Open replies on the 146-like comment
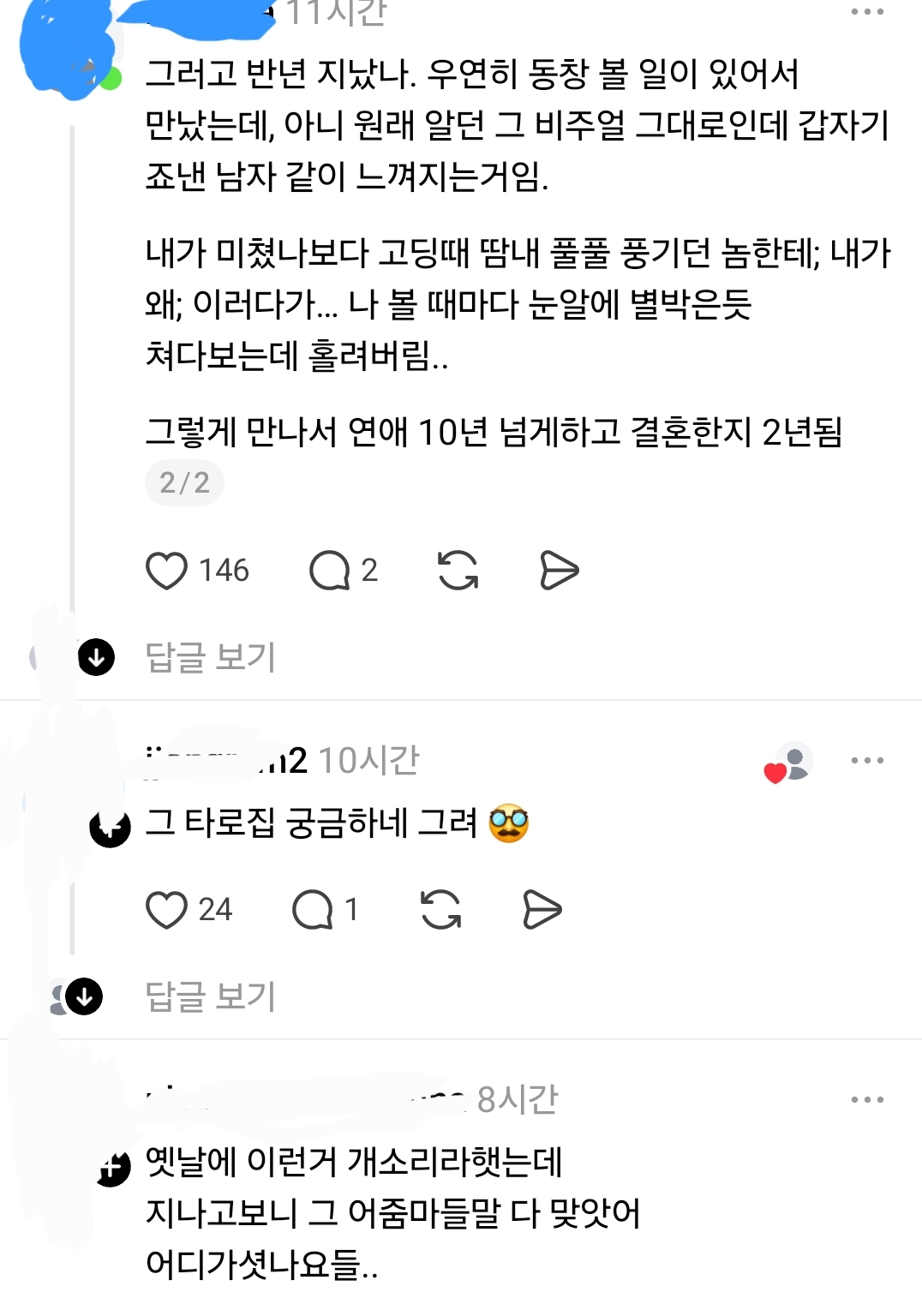This screenshot has height=1316, width=922. click(330, 571)
